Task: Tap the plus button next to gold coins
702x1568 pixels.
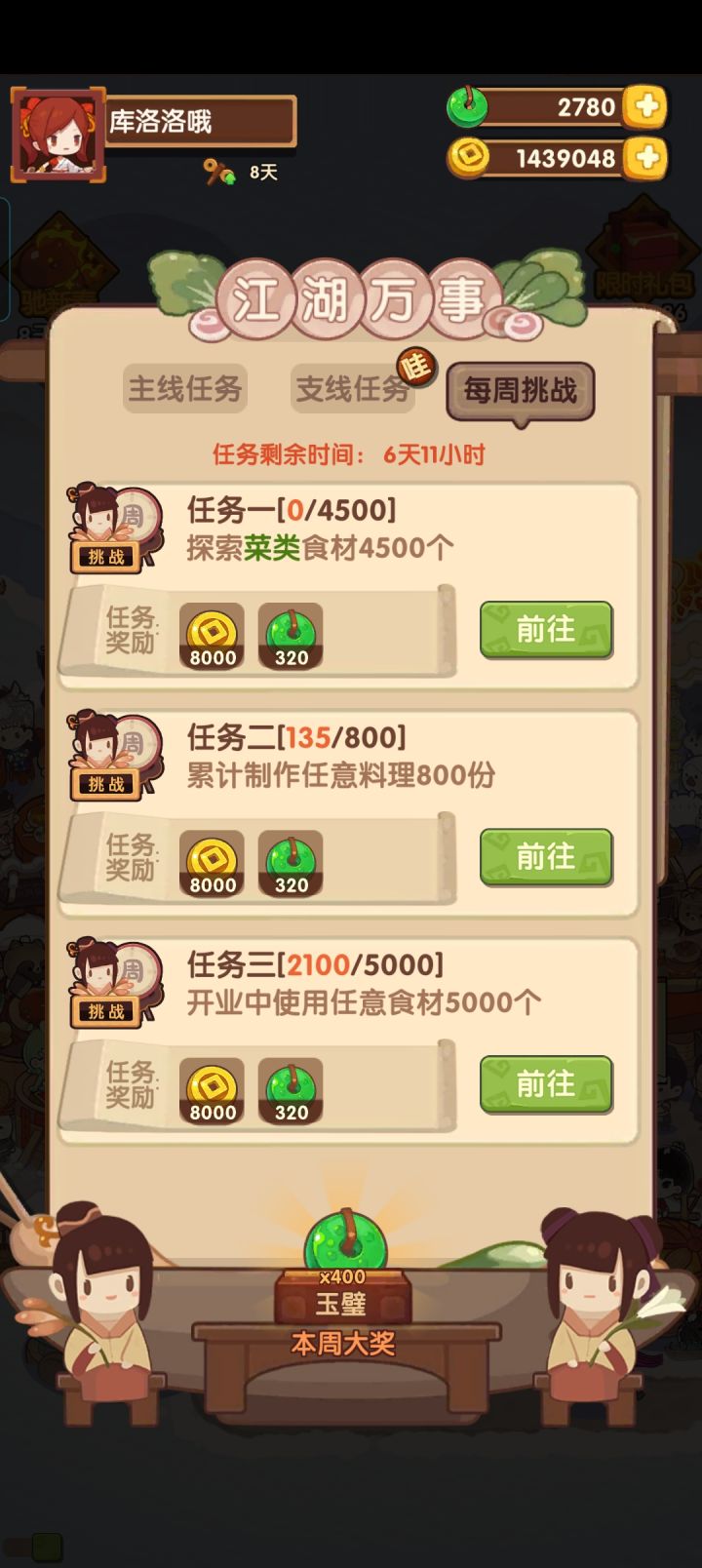Action: pyautogui.click(x=647, y=156)
